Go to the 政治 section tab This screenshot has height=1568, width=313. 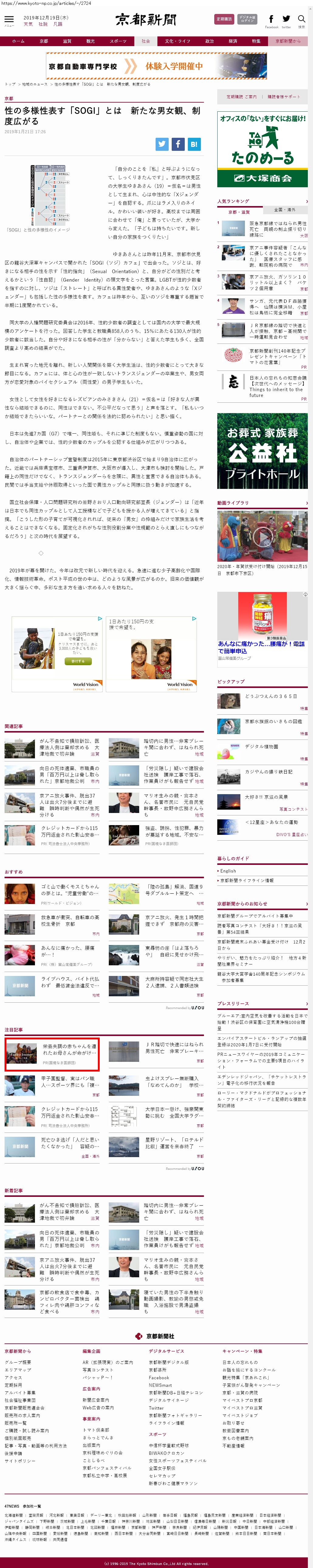coord(209,41)
